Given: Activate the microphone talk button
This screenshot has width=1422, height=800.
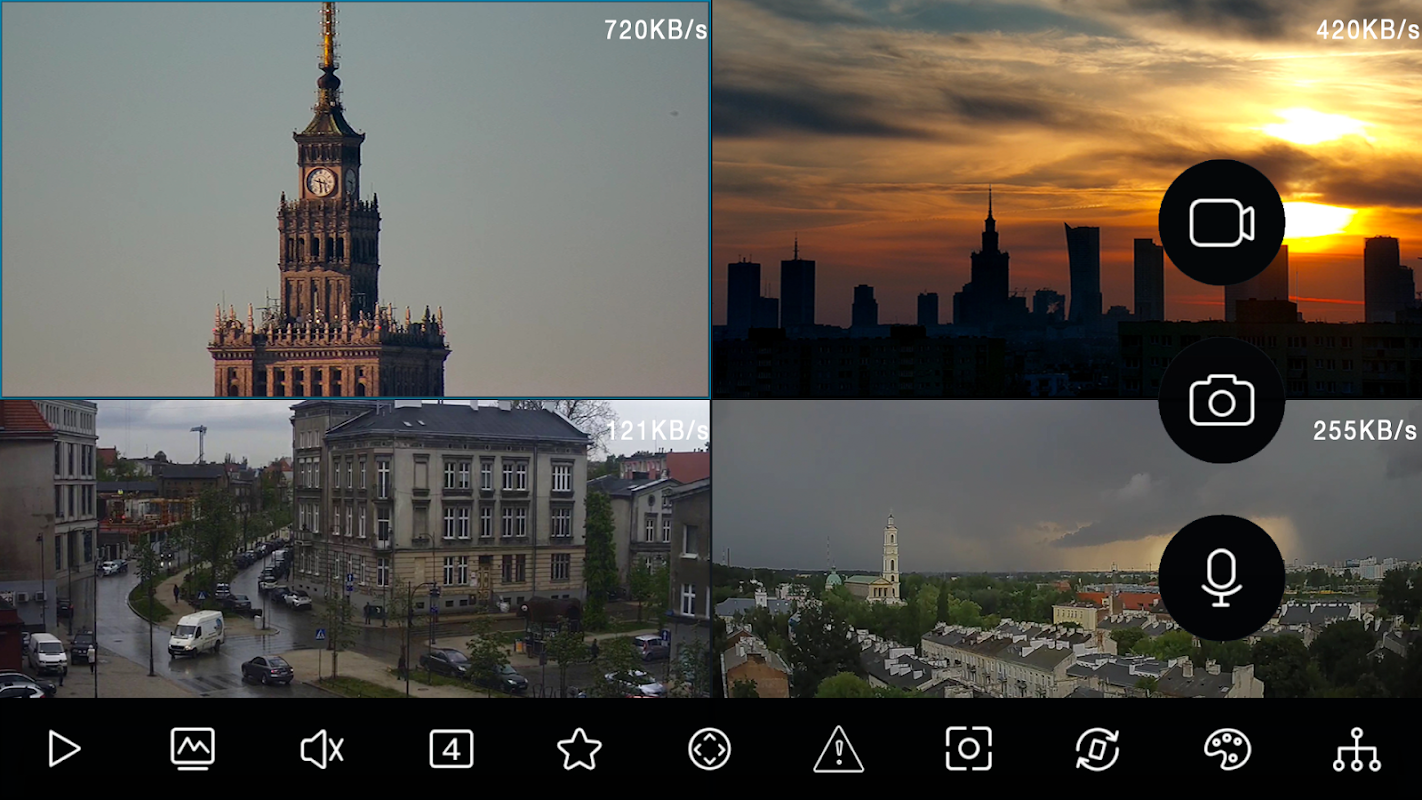Looking at the screenshot, I should [1221, 578].
